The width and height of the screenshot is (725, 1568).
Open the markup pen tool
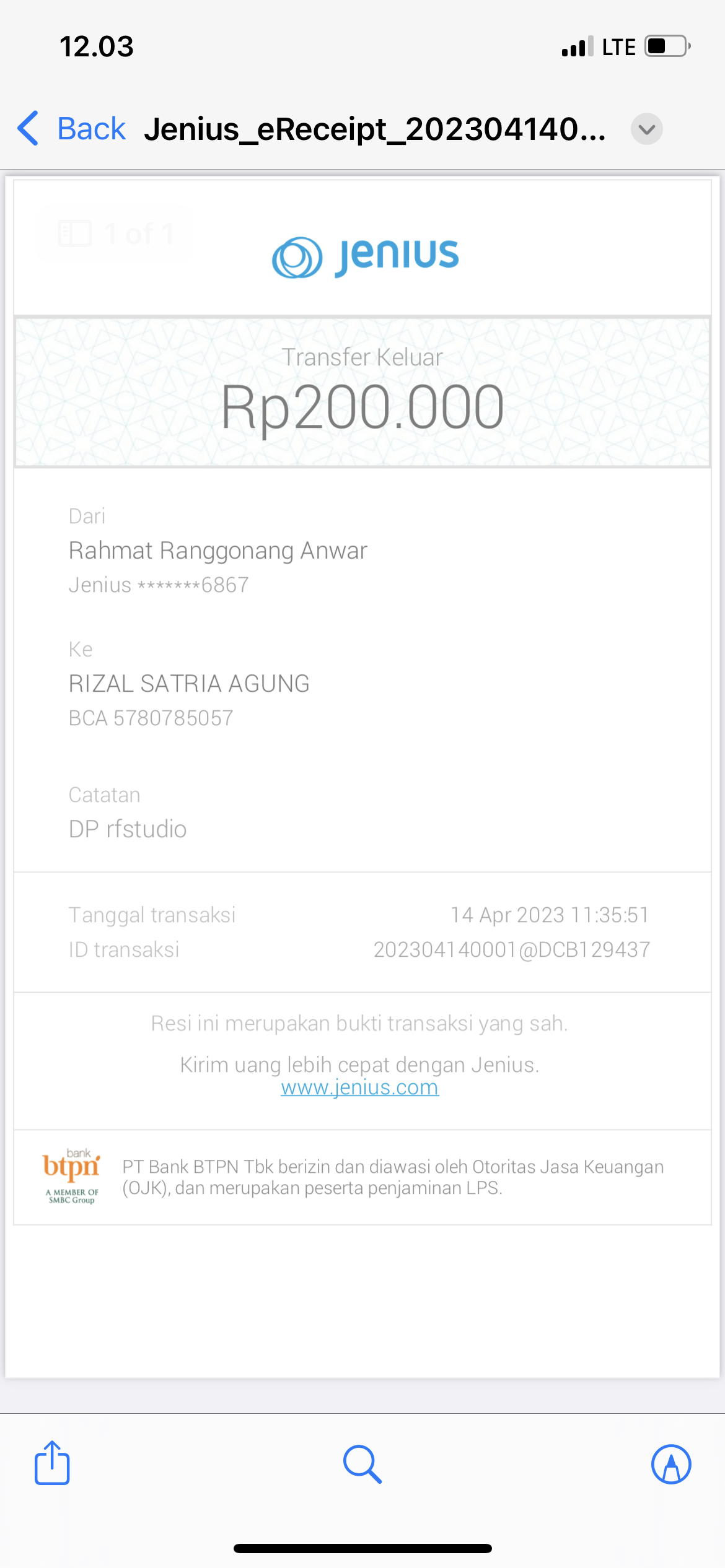670,1464
